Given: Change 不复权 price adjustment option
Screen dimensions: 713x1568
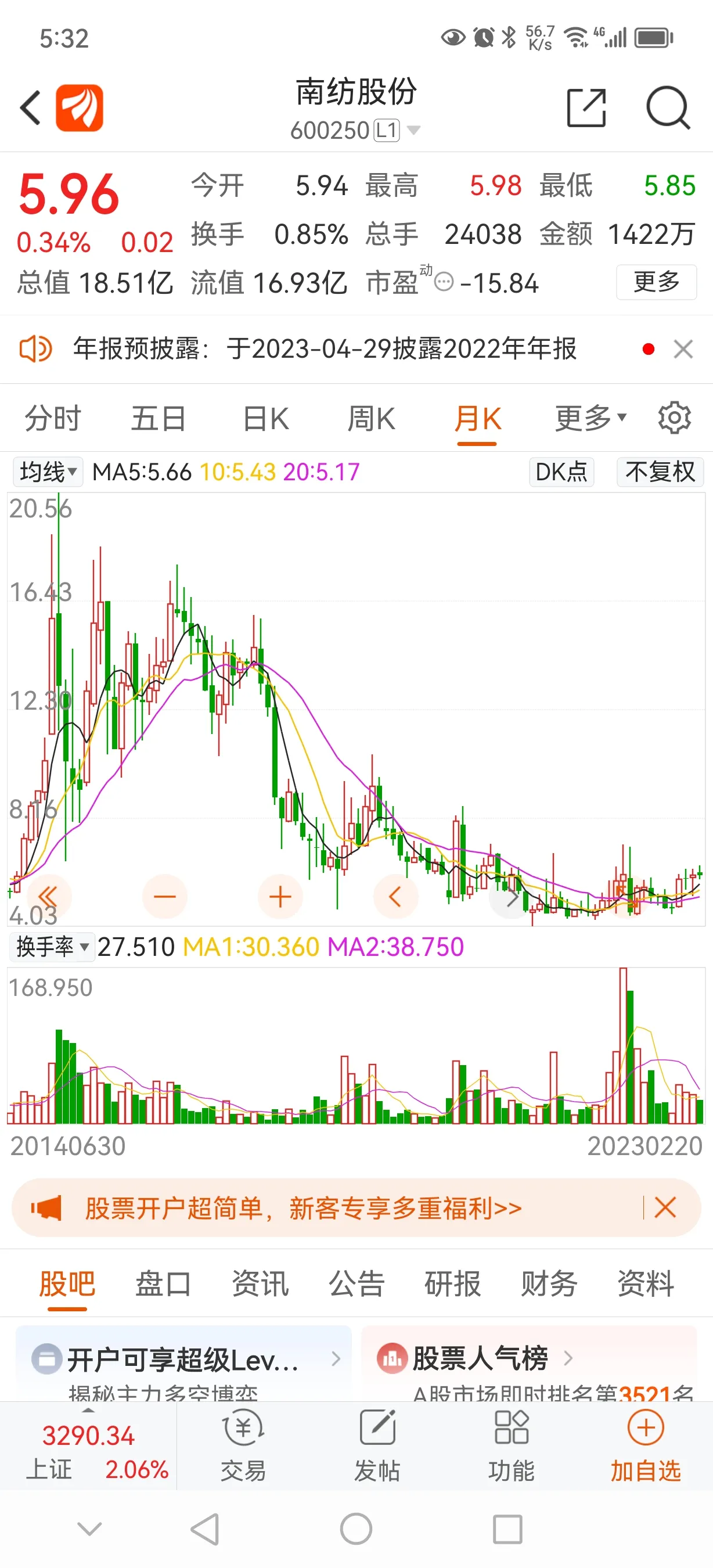Looking at the screenshot, I should (x=660, y=472).
